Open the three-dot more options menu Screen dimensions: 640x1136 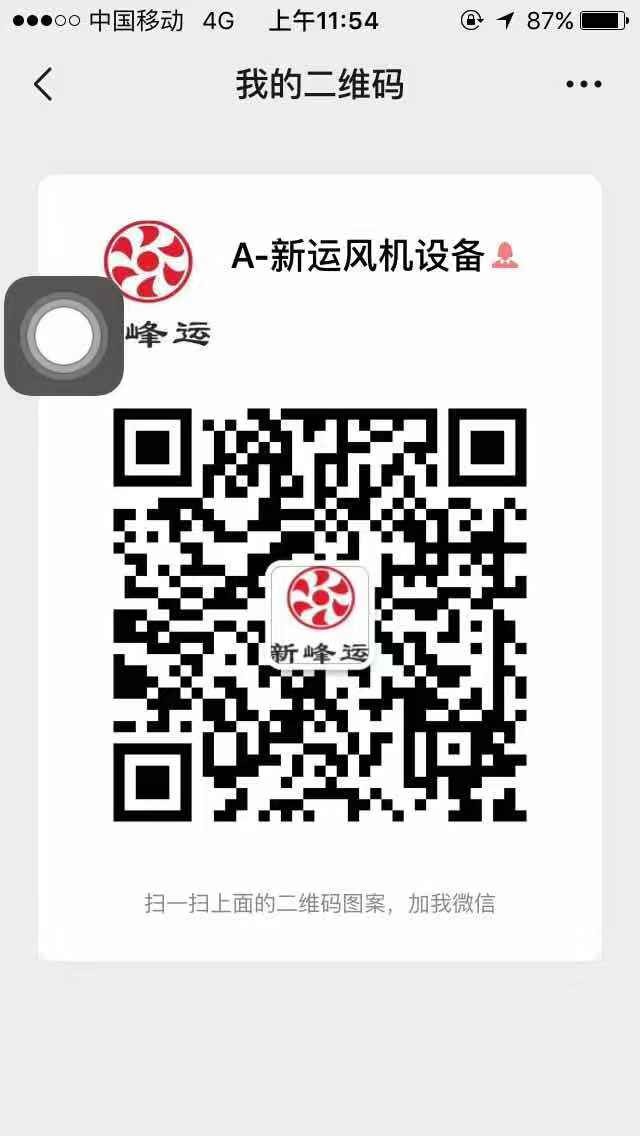tap(583, 85)
